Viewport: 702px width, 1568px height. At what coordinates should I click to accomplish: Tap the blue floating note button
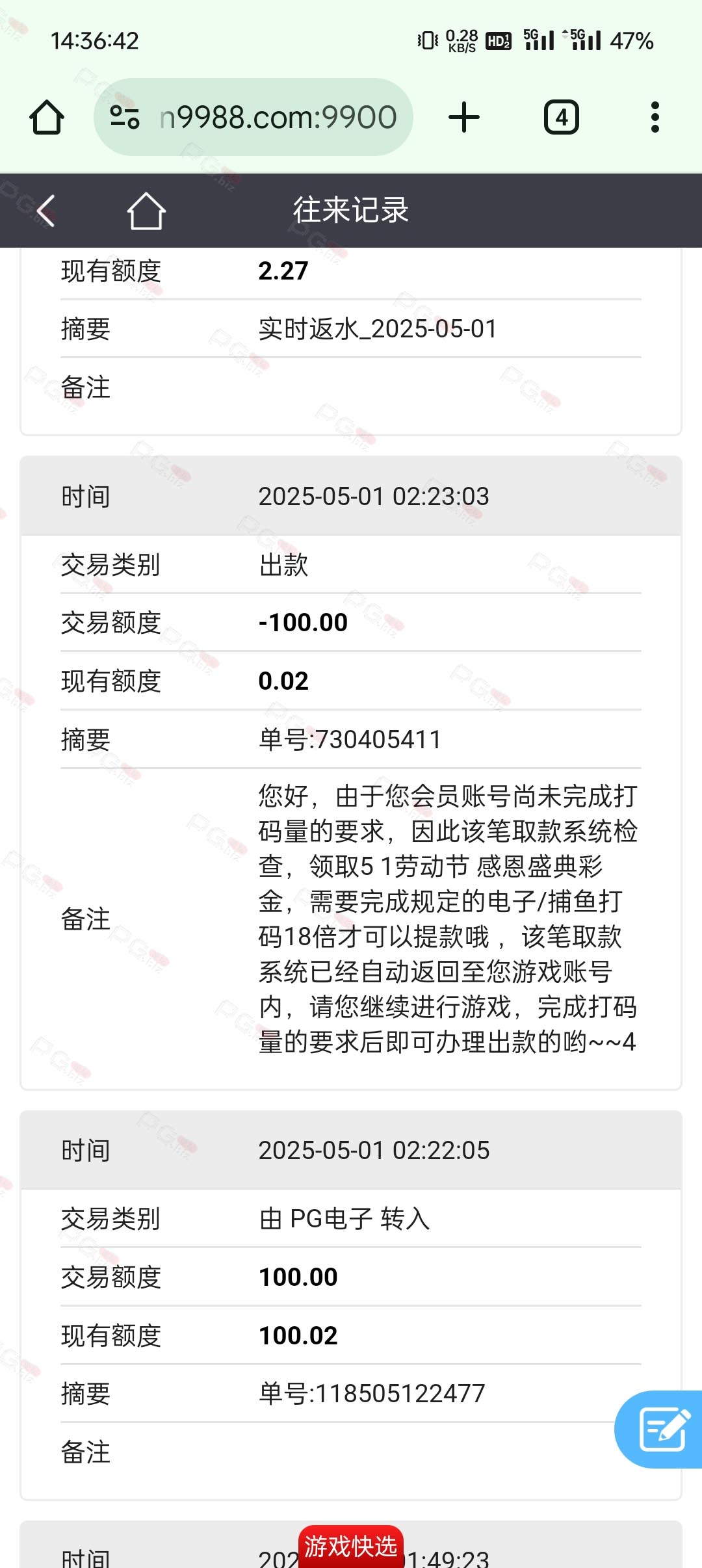click(660, 1429)
